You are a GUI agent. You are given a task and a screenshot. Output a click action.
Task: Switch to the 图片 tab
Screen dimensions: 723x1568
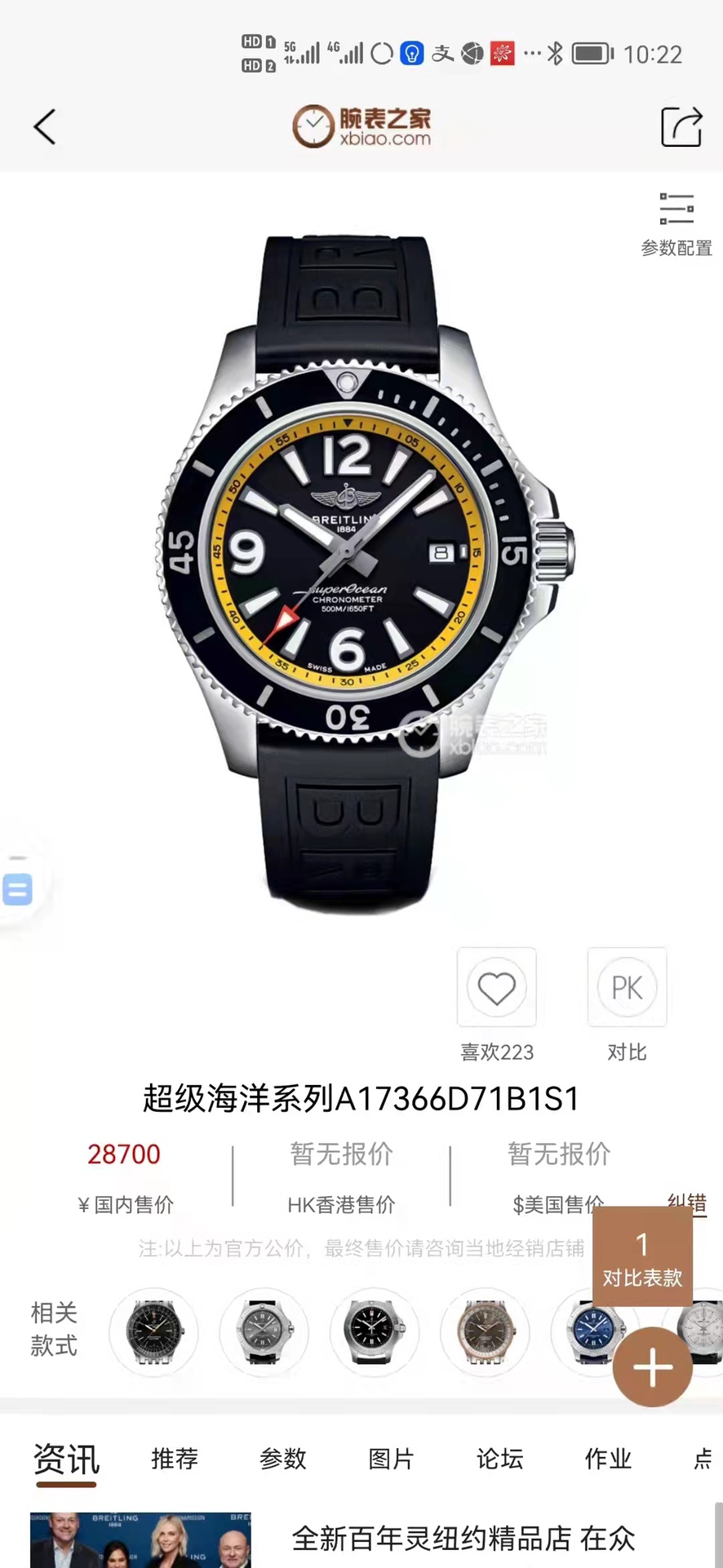click(390, 1460)
